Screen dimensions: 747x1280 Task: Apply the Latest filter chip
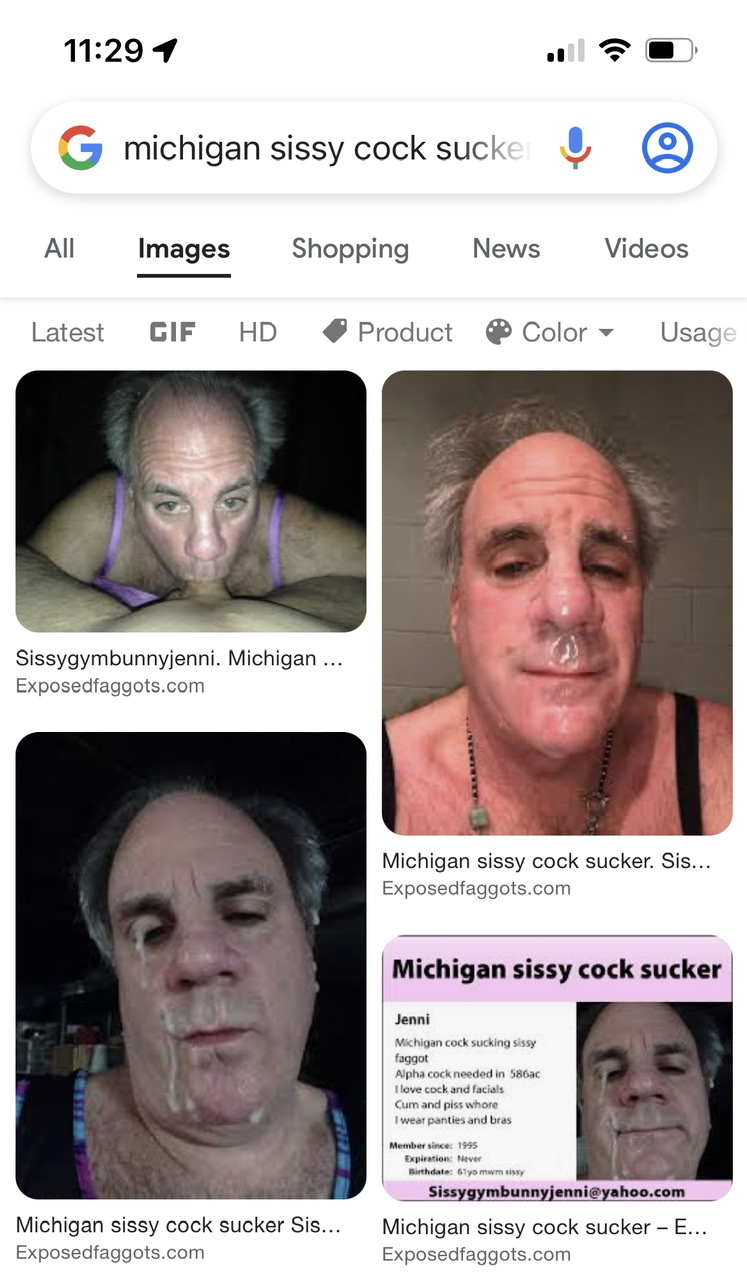point(67,332)
